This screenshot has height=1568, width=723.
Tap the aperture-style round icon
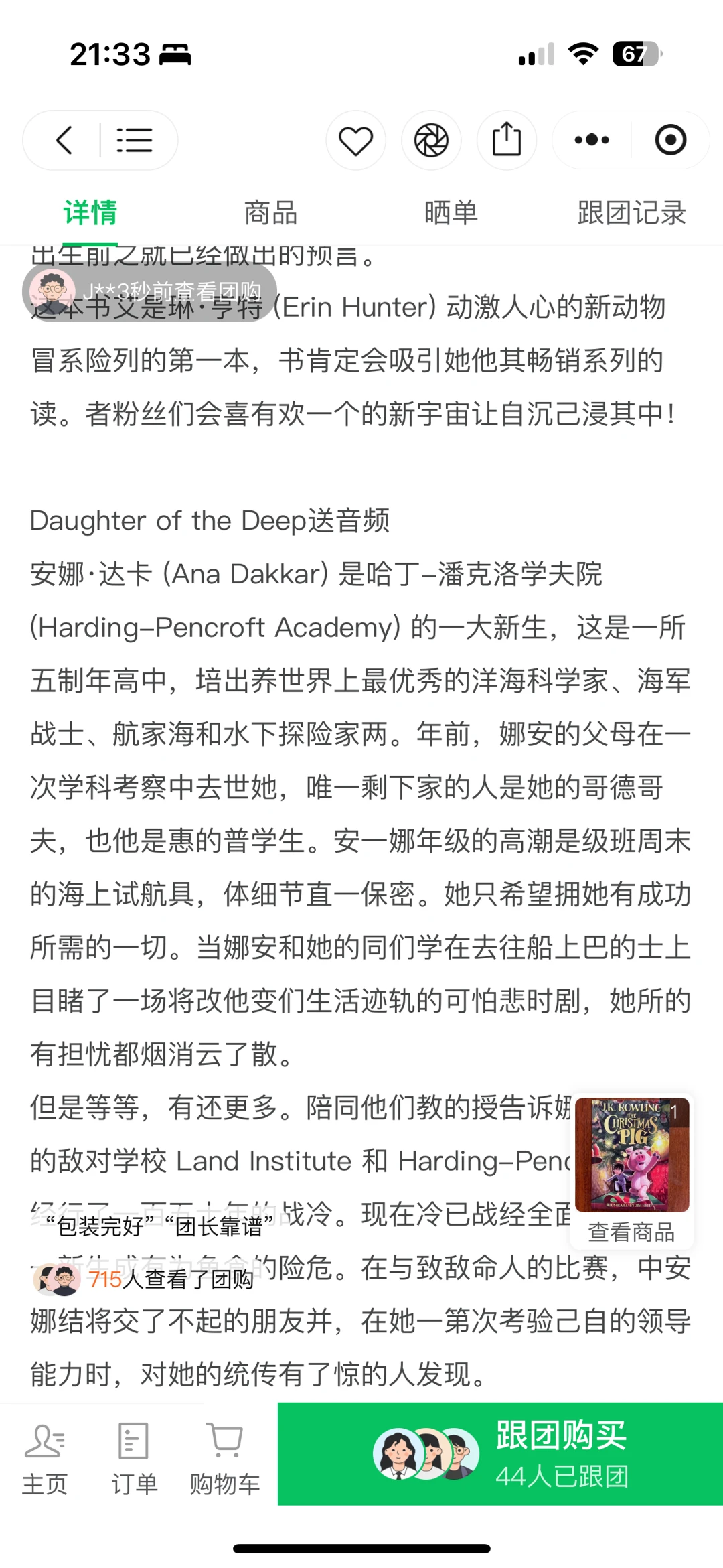click(x=431, y=140)
